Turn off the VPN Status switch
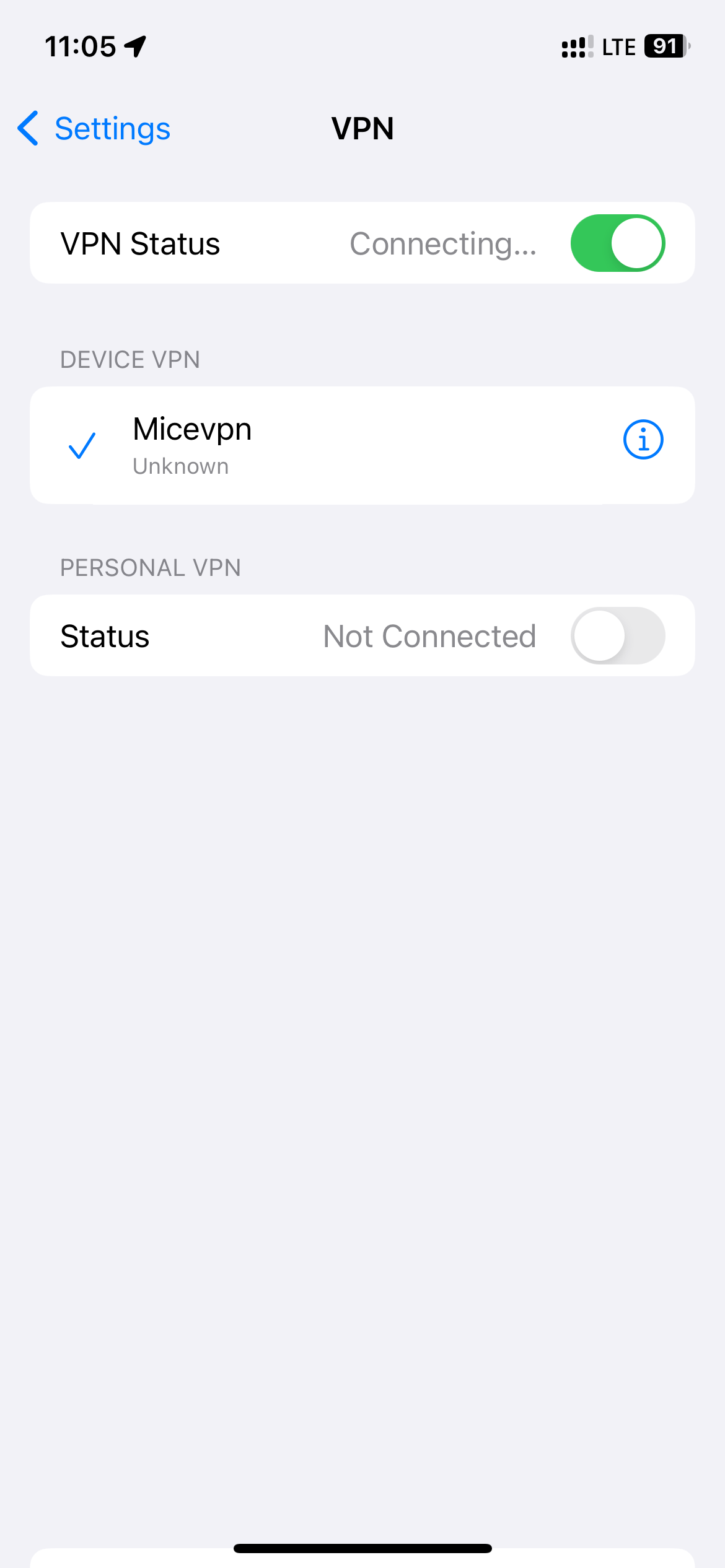 pos(617,243)
